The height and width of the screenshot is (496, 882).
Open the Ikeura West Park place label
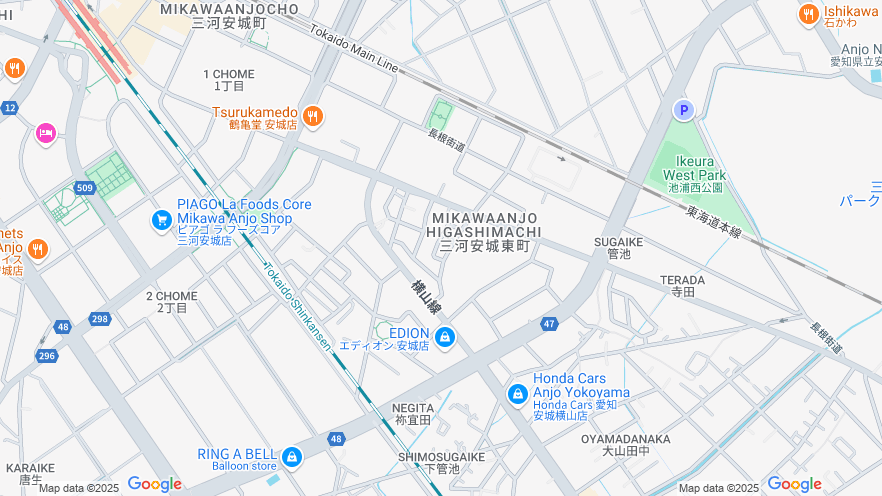coord(694,168)
